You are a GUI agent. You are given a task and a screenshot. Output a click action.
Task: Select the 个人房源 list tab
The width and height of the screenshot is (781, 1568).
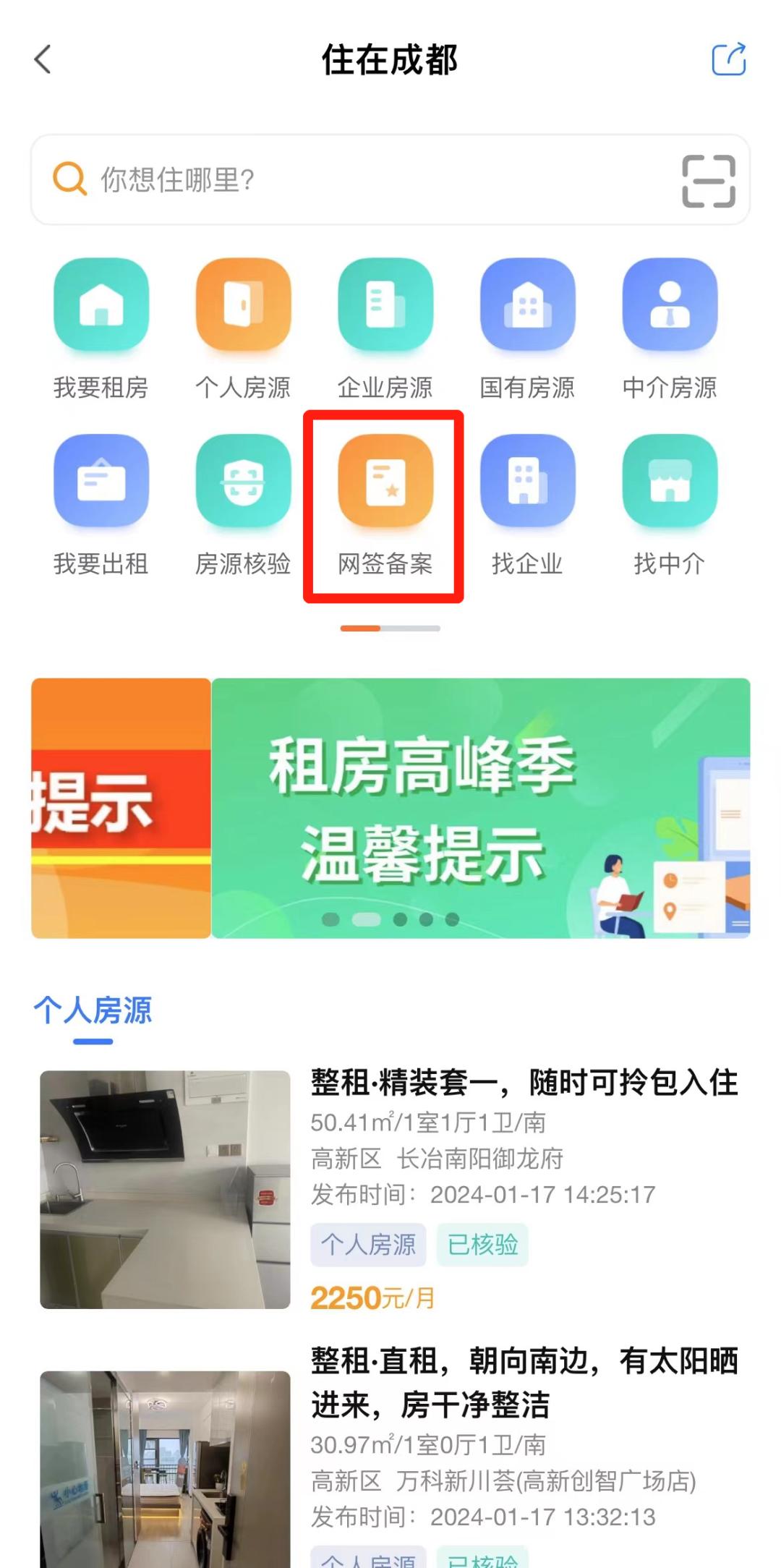(x=93, y=1011)
